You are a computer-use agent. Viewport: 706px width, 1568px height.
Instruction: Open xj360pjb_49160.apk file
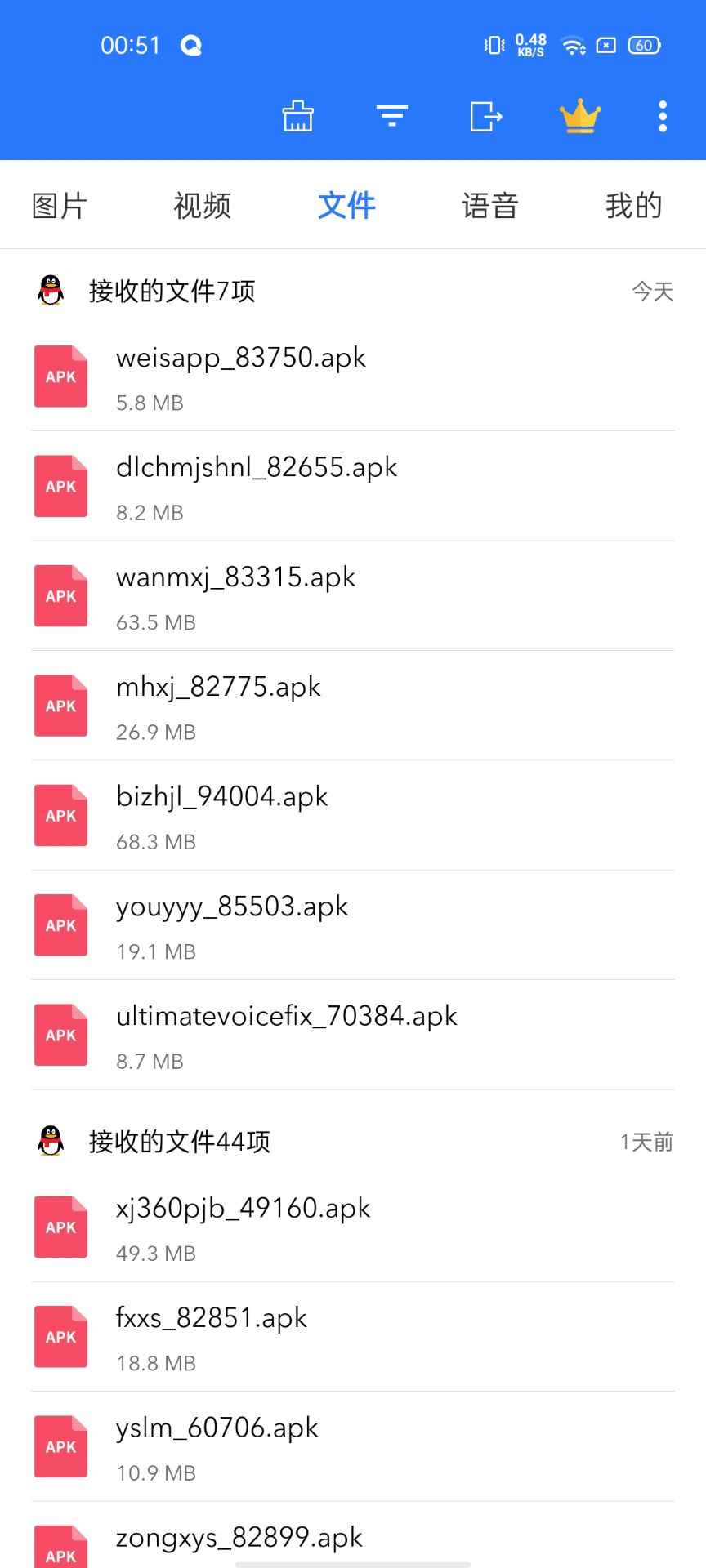point(353,1227)
